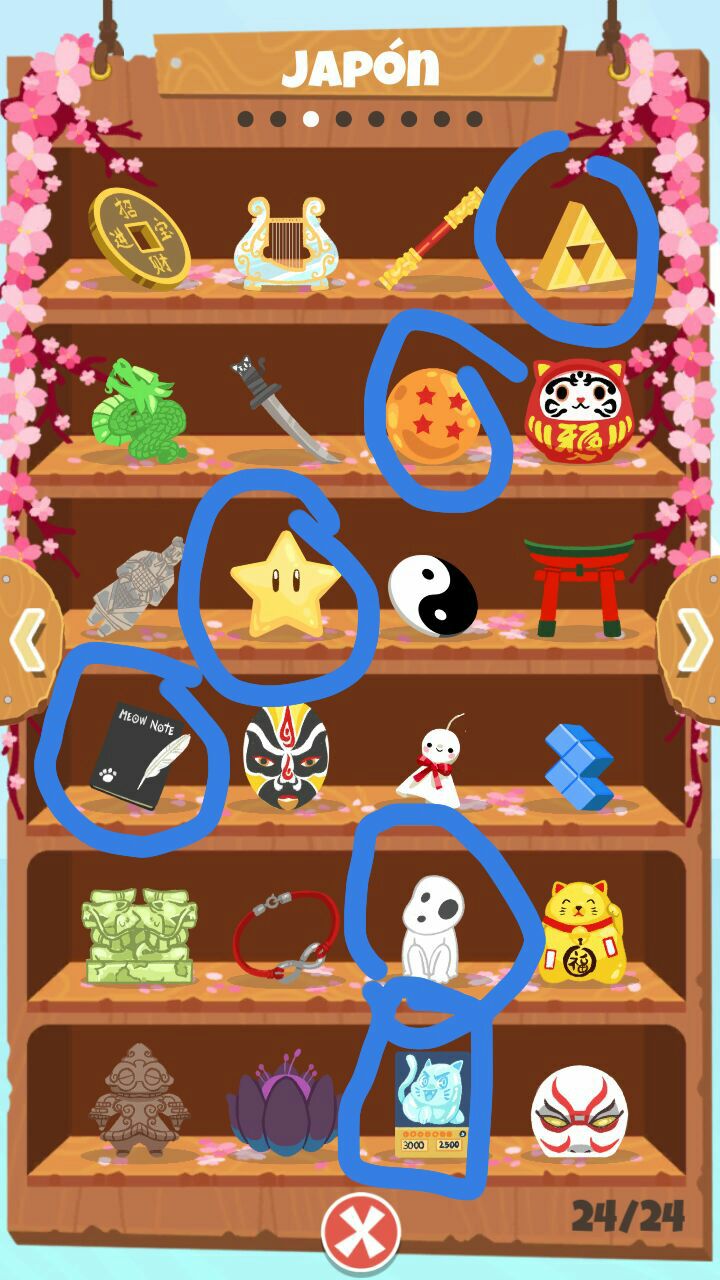
Task: Open the golden lucky cat item
Action: pyautogui.click(x=580, y=932)
